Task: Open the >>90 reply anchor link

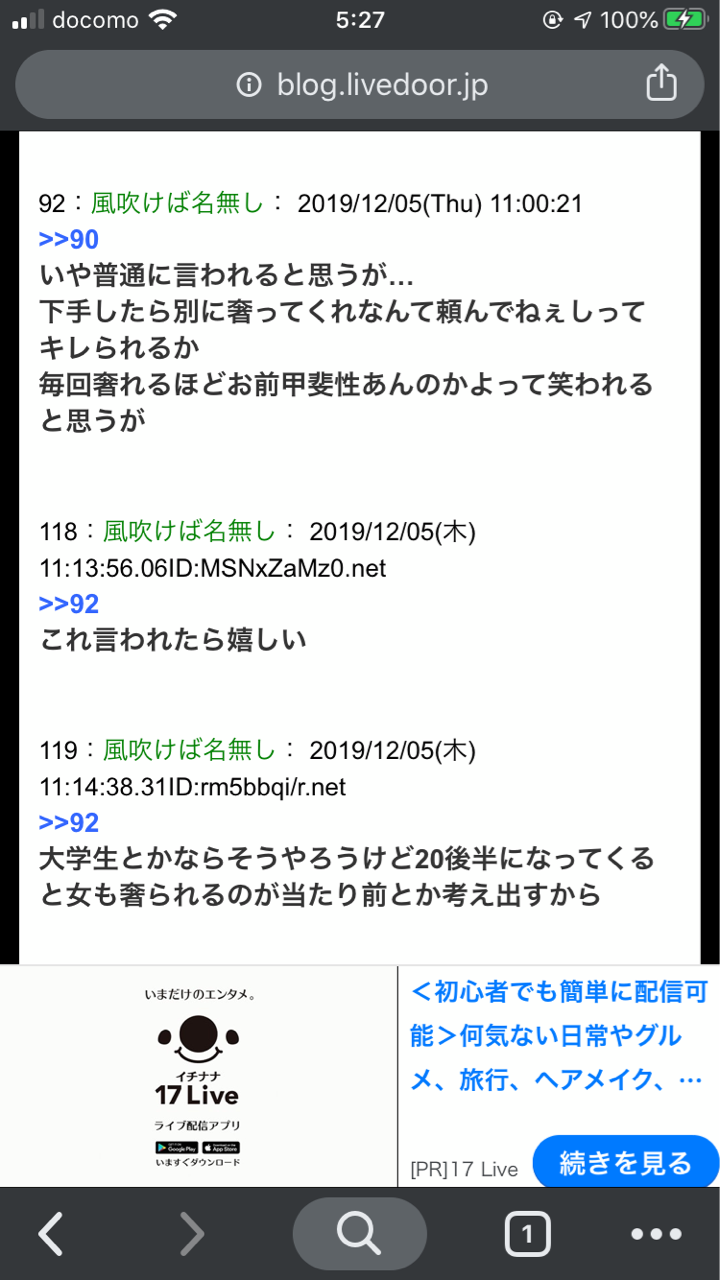Action: click(69, 240)
